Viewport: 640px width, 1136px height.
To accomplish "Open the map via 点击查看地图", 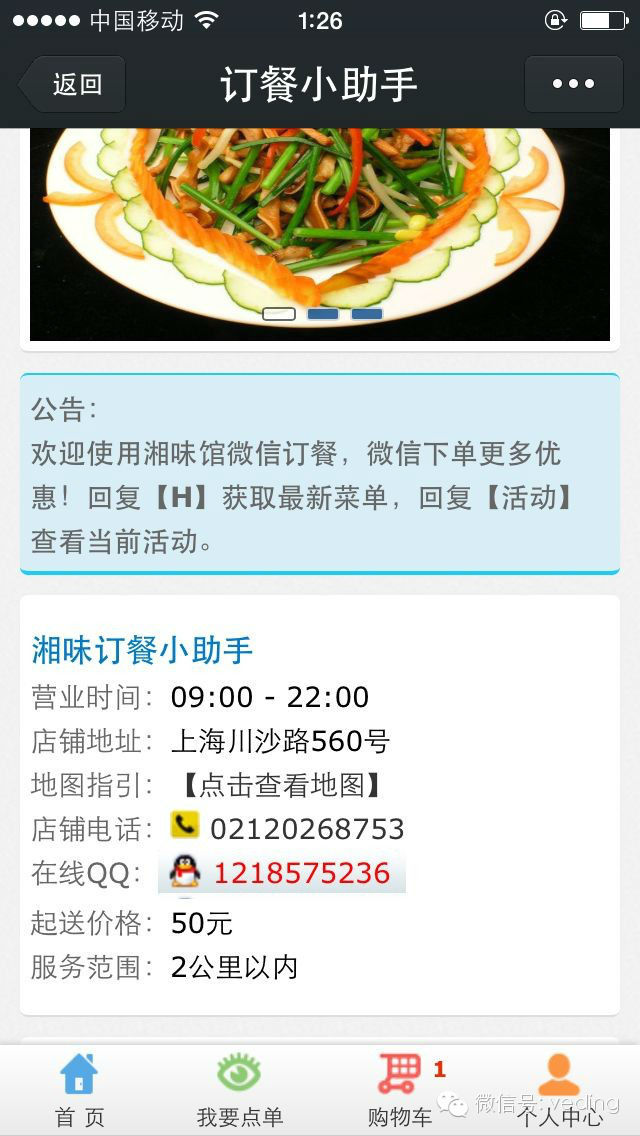I will (281, 785).
